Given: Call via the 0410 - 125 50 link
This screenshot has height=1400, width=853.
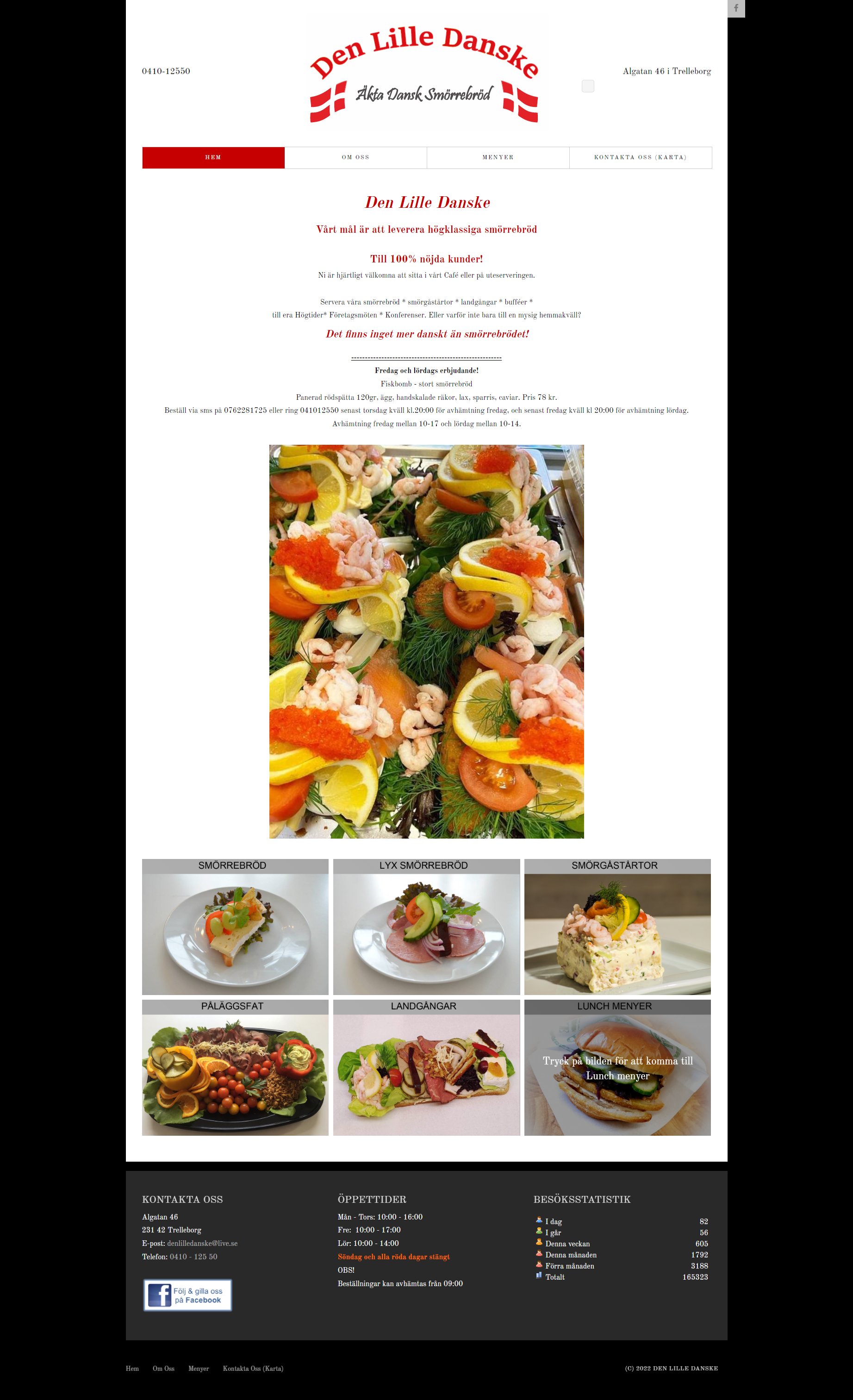Looking at the screenshot, I should pos(193,1257).
